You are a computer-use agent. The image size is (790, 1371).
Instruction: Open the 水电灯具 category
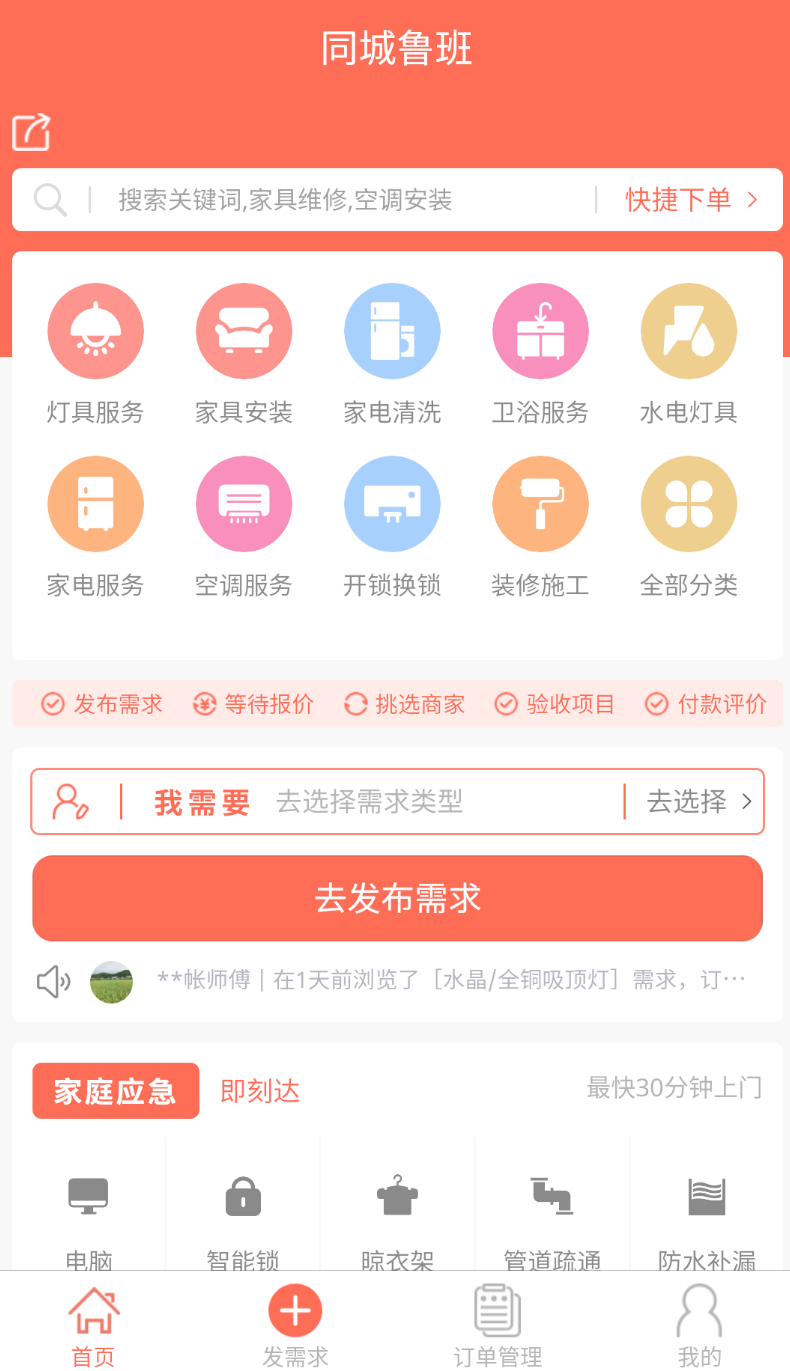pyautogui.click(x=689, y=355)
